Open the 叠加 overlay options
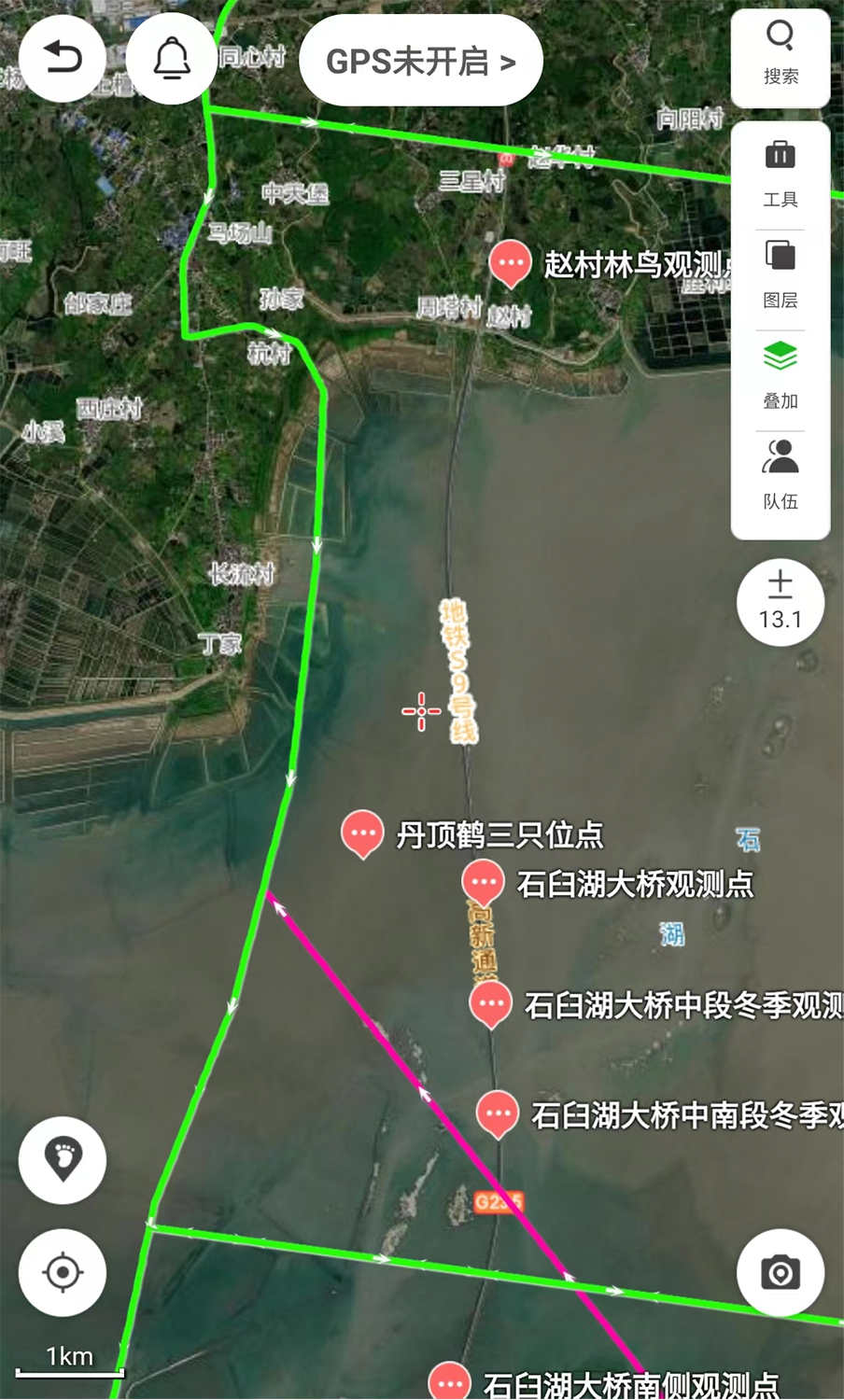Screen dimensions: 844x1400 coord(781,375)
